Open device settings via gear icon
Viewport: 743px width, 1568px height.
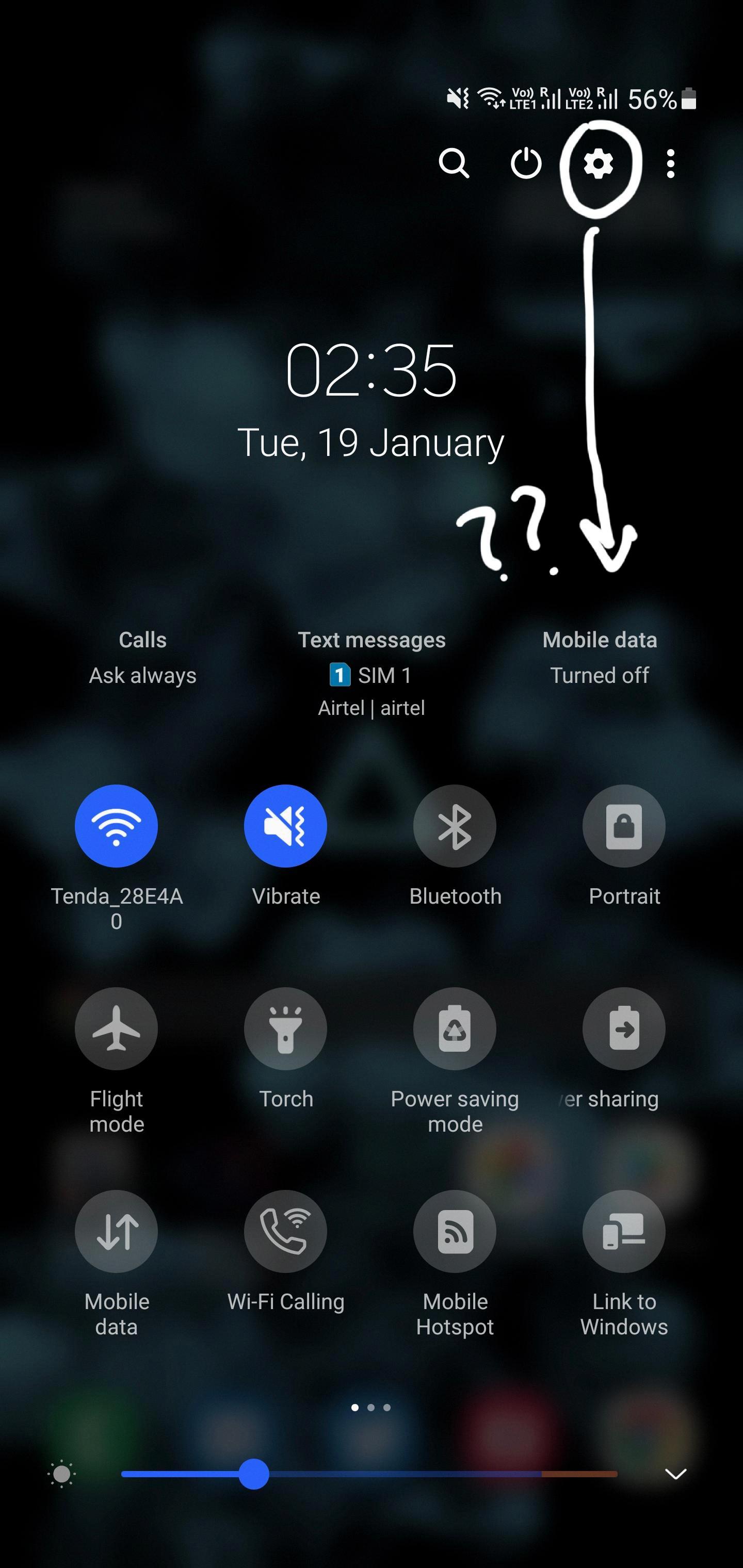(x=598, y=163)
